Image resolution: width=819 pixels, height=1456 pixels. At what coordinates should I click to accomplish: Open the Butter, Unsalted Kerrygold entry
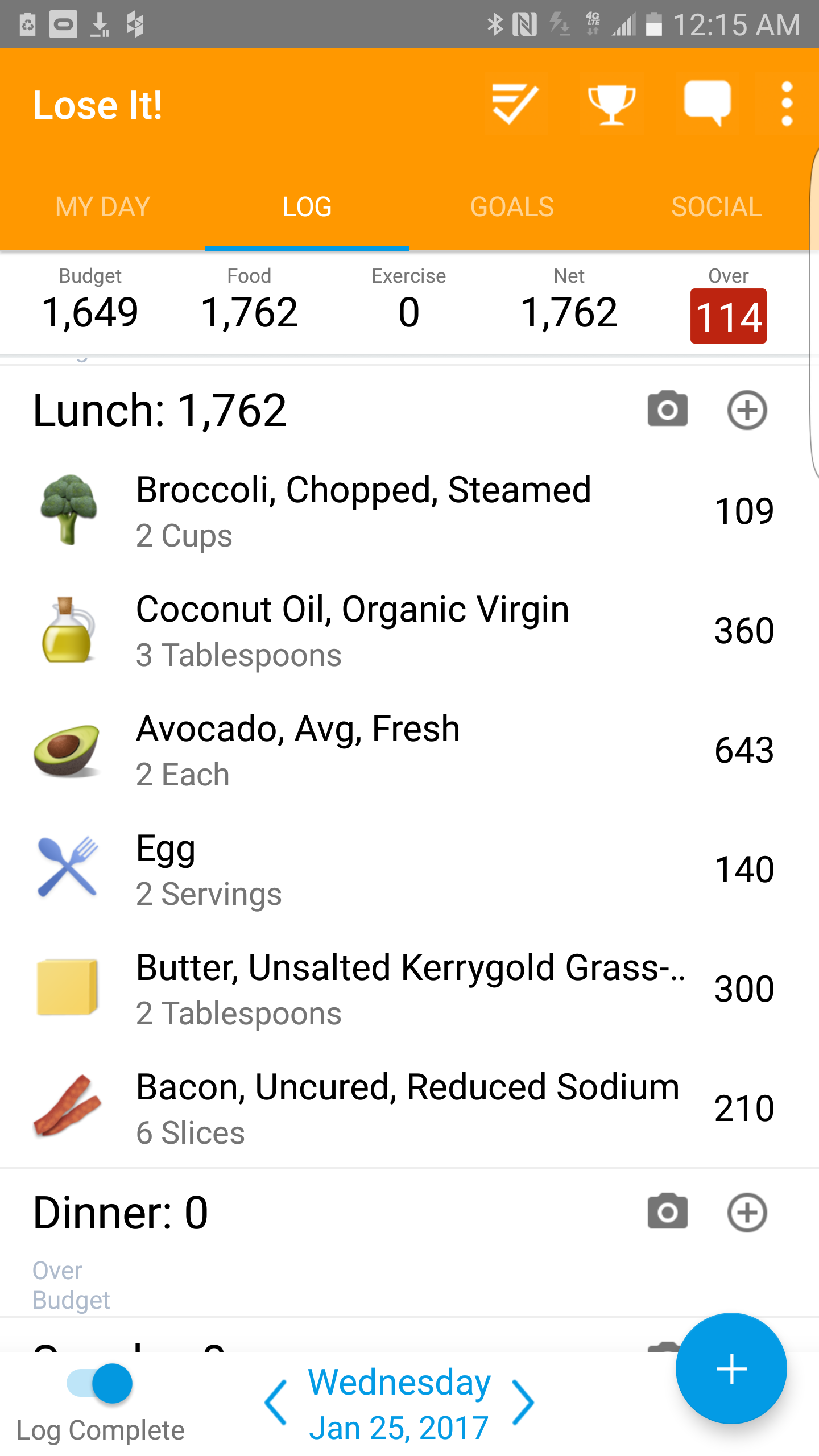[x=409, y=989]
